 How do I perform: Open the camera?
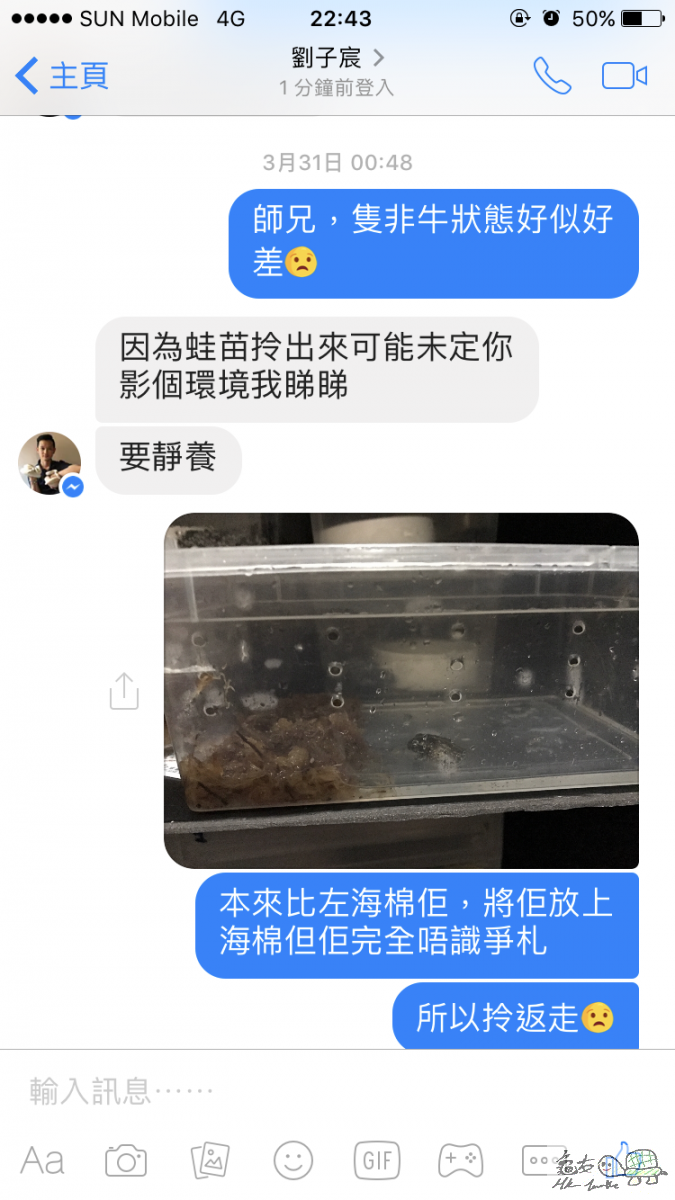coord(126,1160)
